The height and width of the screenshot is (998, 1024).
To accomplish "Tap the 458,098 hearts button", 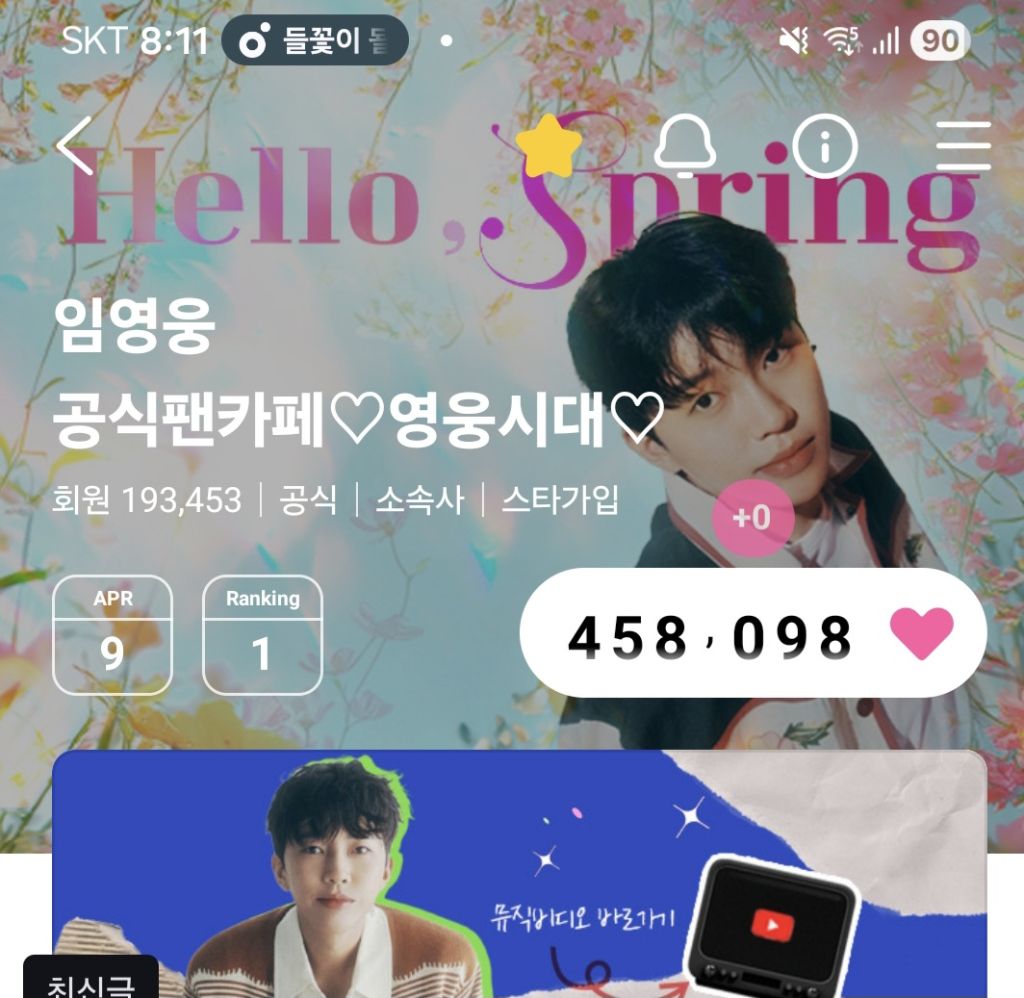I will [x=753, y=633].
